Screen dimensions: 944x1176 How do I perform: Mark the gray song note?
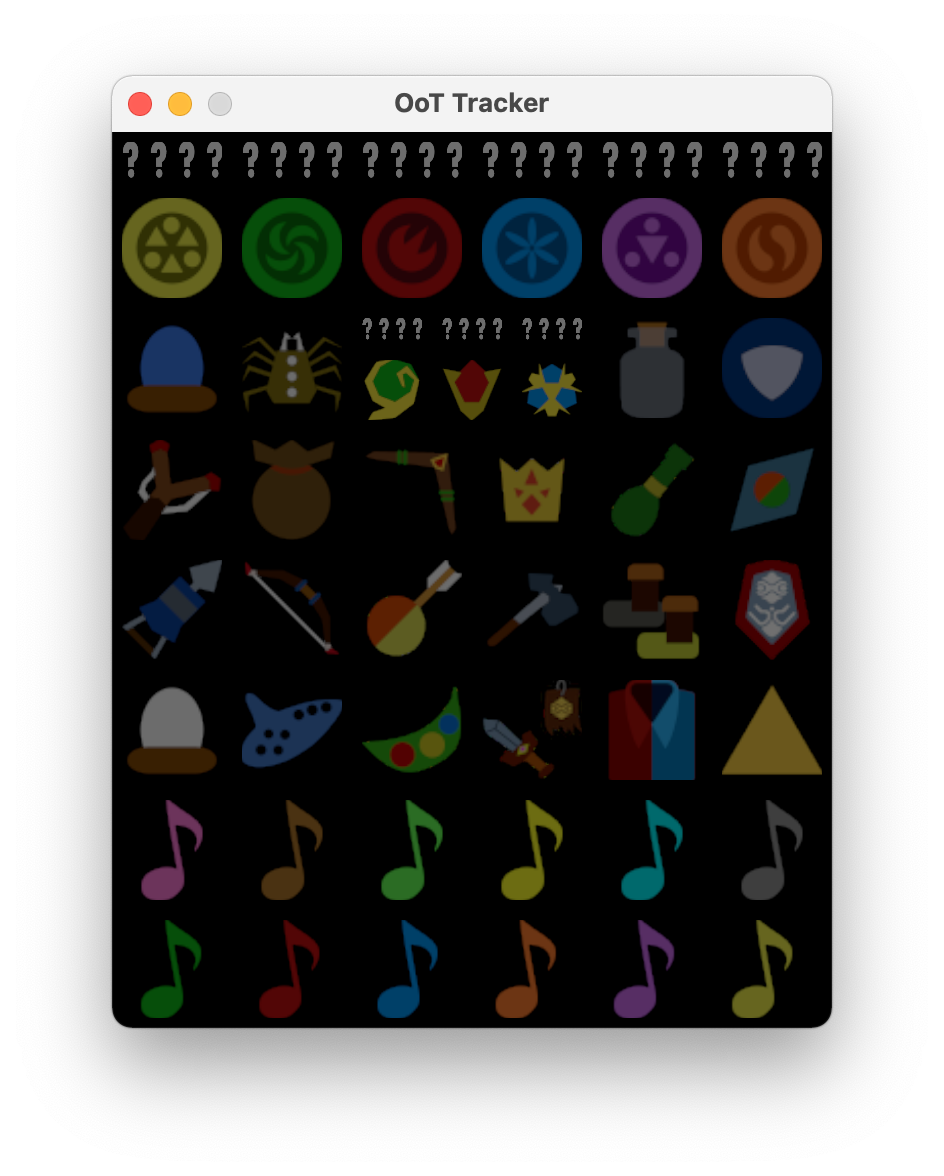pyautogui.click(x=772, y=850)
